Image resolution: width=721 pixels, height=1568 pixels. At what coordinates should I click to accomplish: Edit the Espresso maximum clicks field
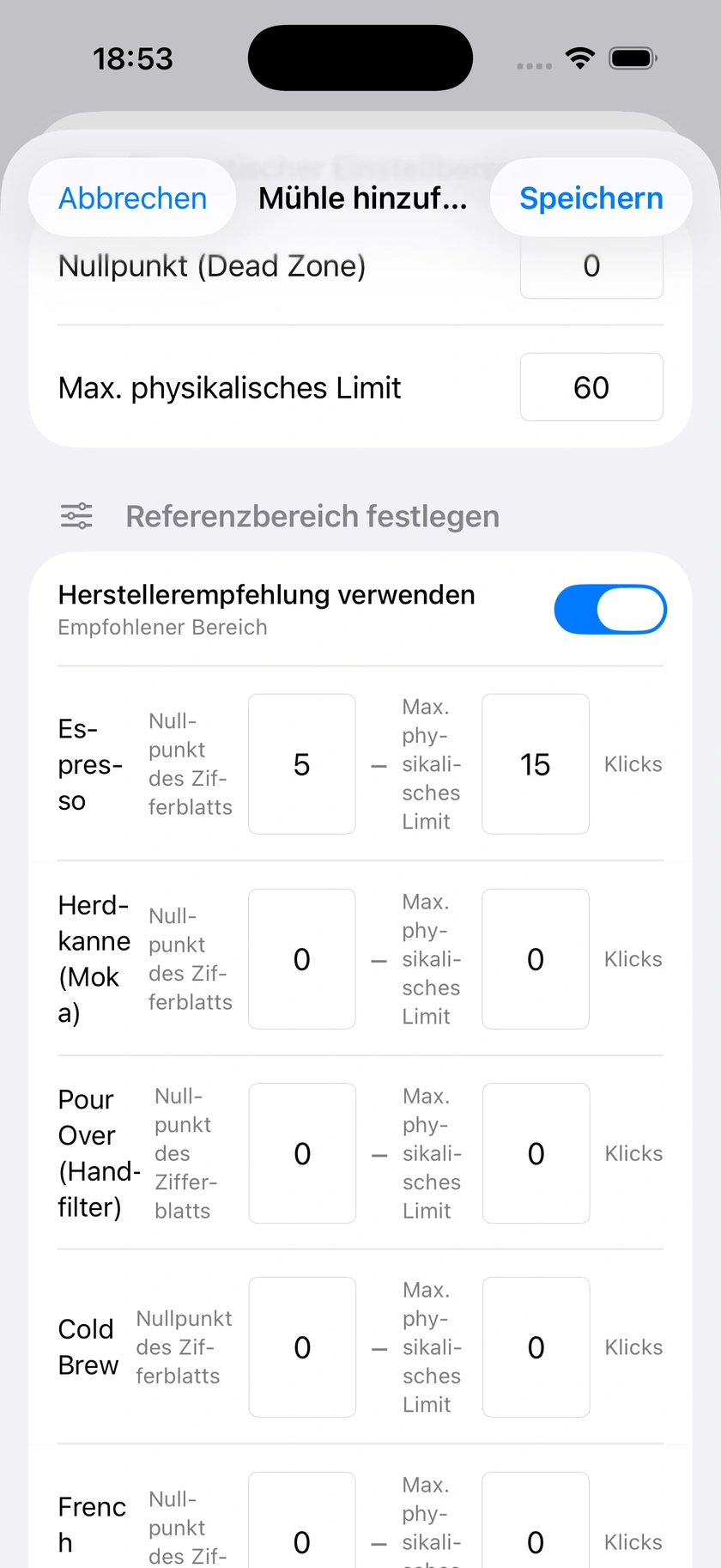536,764
